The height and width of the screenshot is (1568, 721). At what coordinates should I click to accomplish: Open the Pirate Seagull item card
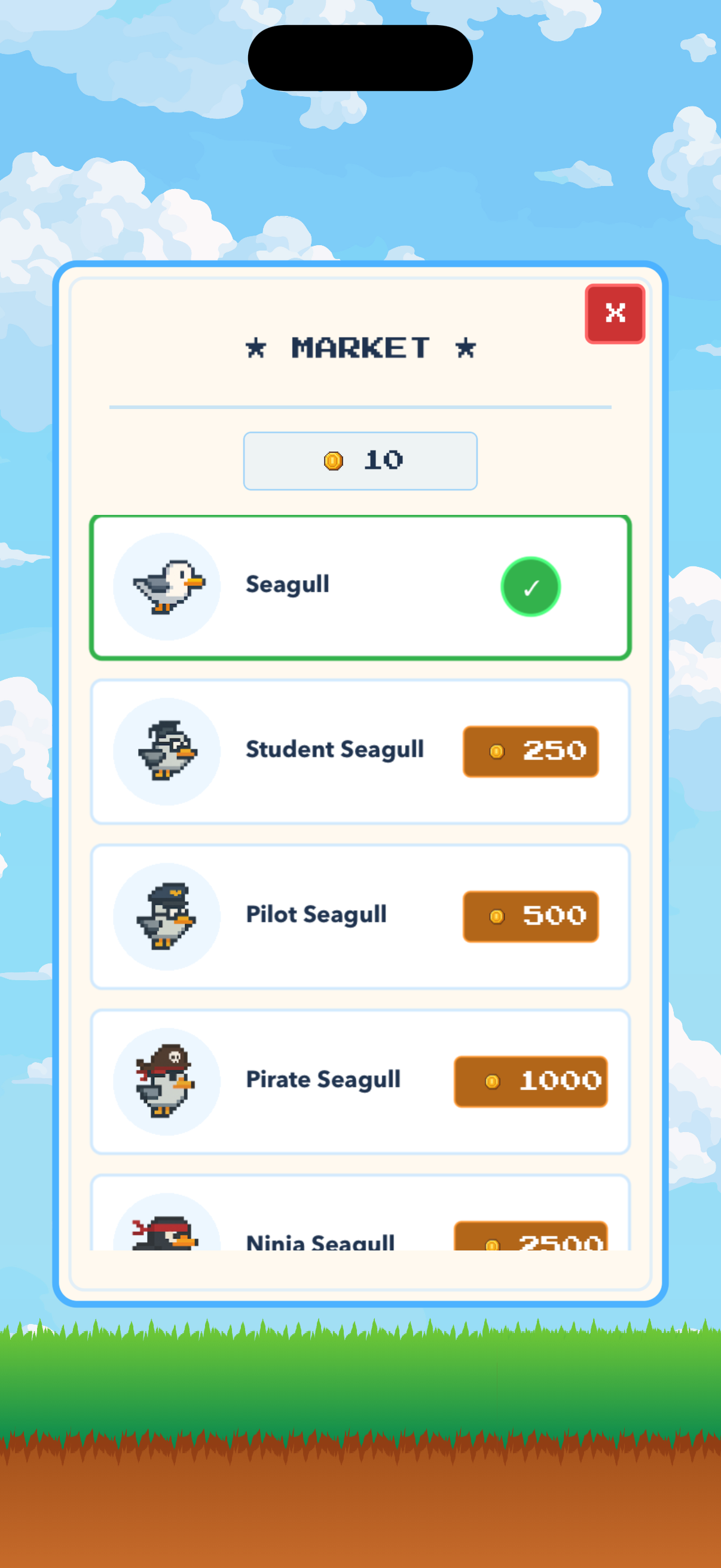tap(360, 1081)
